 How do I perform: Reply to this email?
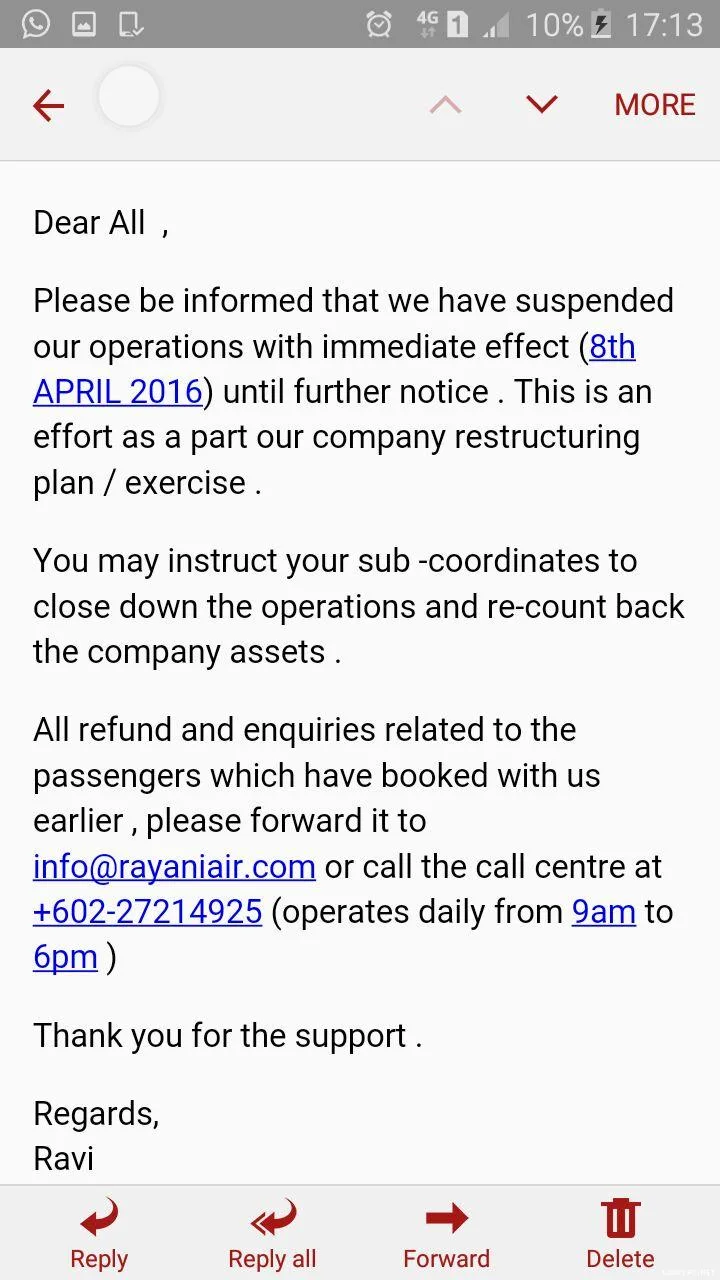coord(99,1235)
